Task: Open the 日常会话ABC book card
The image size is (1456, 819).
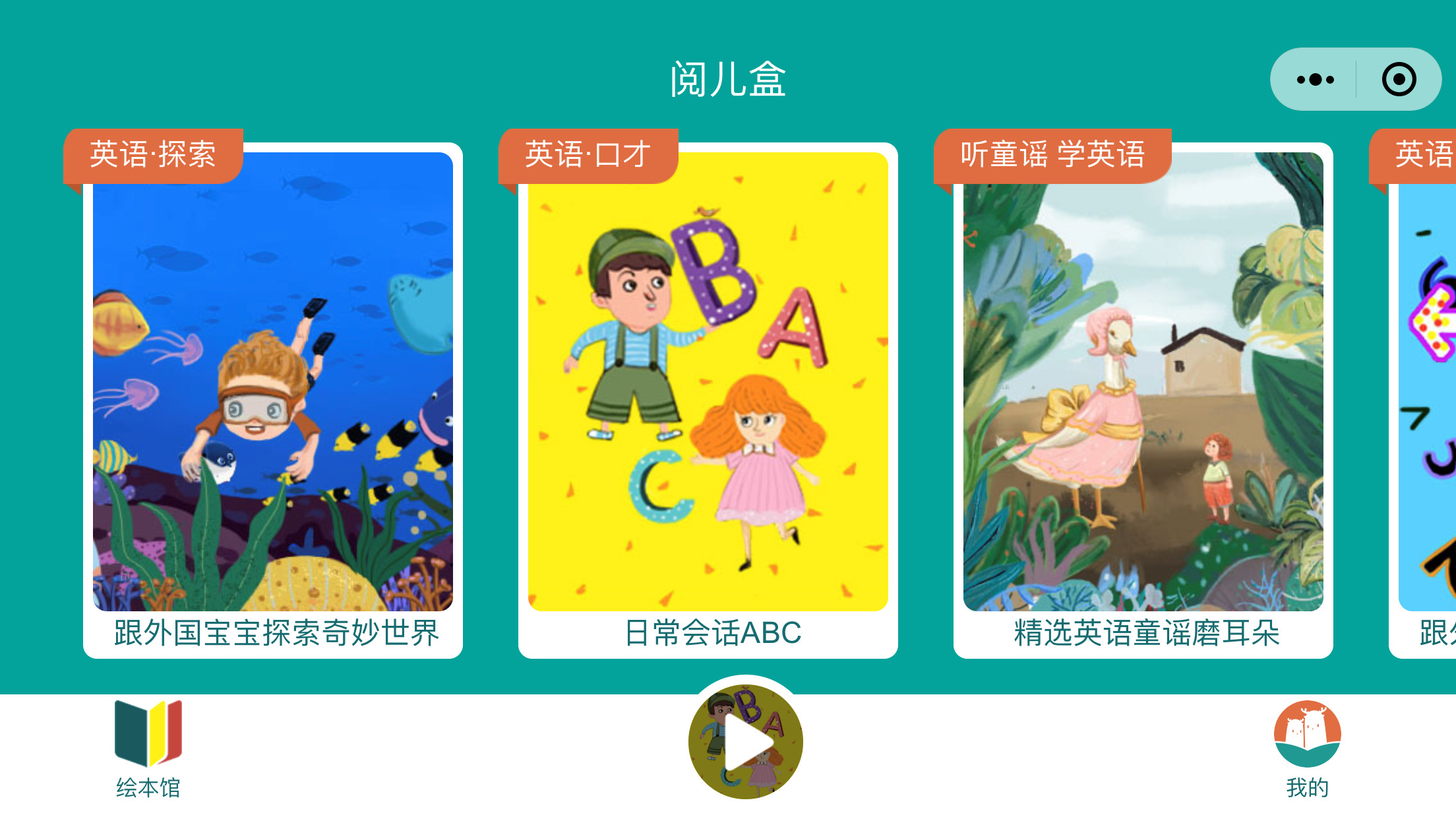Action: coord(708,396)
